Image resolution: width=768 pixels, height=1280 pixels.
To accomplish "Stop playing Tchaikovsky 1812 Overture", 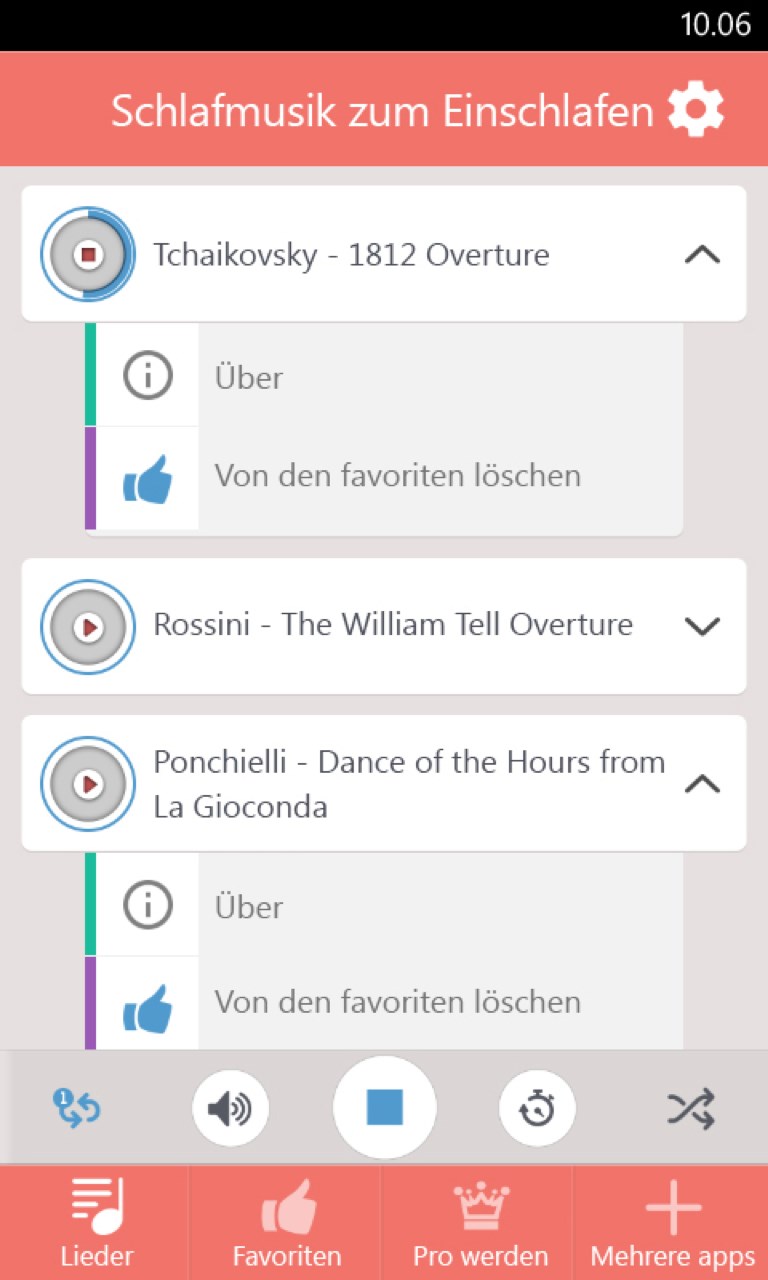I will click(x=88, y=255).
